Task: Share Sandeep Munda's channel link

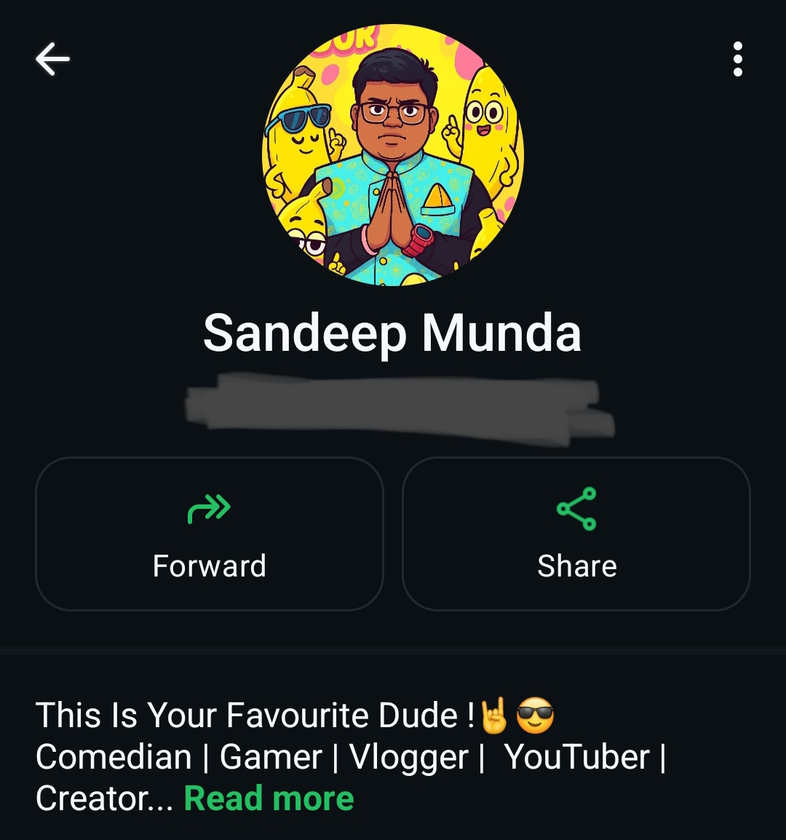Action: pyautogui.click(x=576, y=534)
